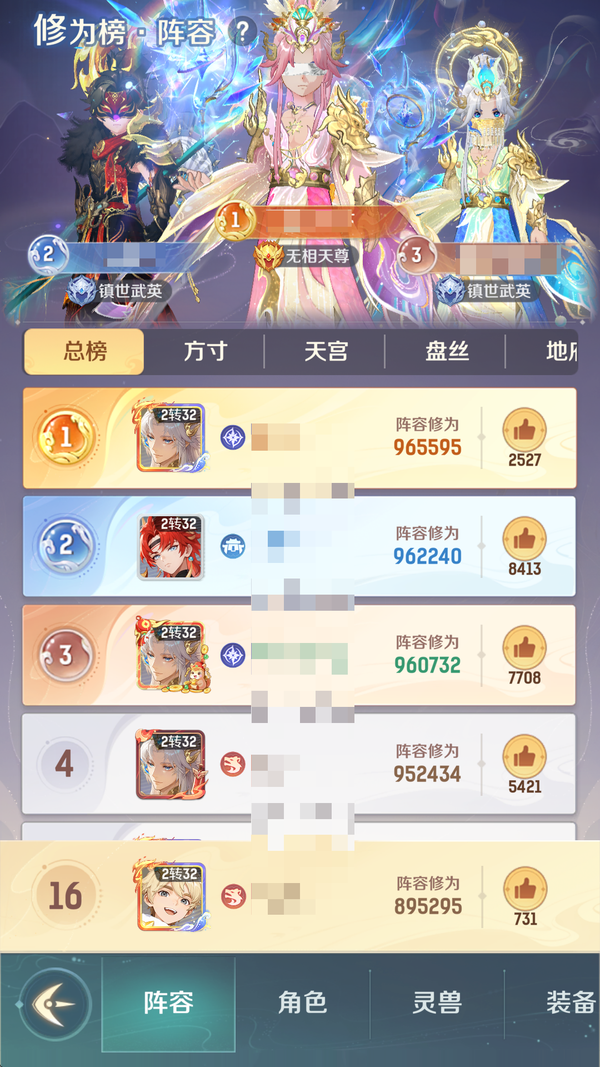Switch to the 灵兽 bottom tab

pos(437,1004)
